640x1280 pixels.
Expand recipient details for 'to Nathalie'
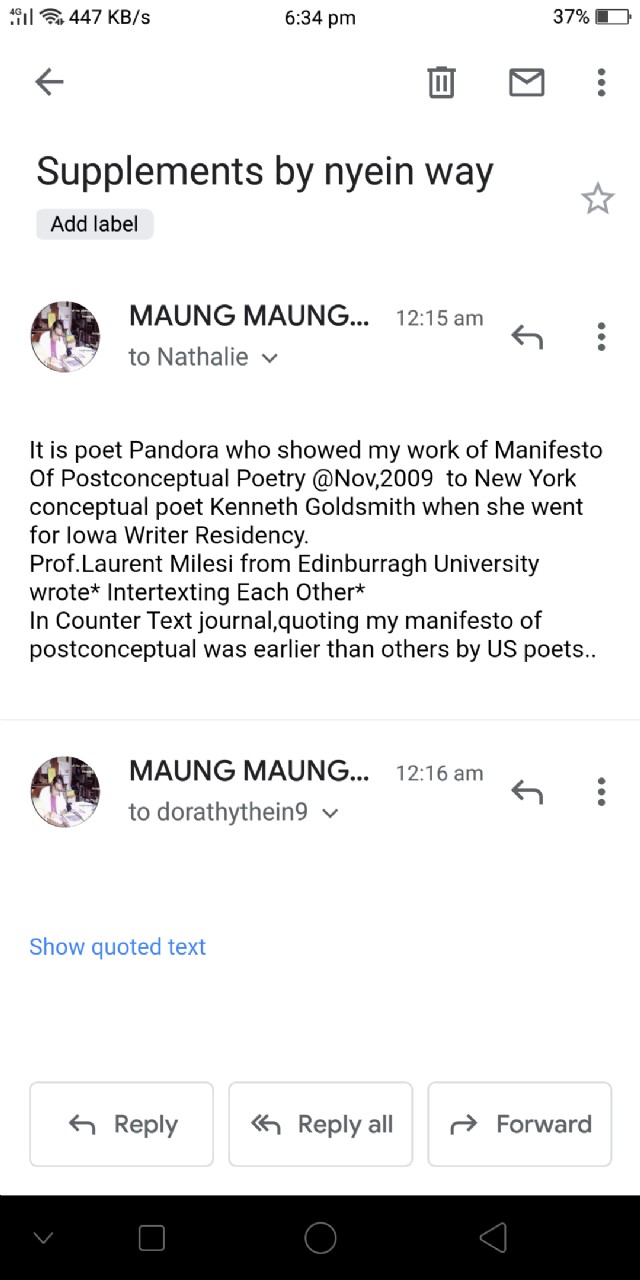[268, 358]
